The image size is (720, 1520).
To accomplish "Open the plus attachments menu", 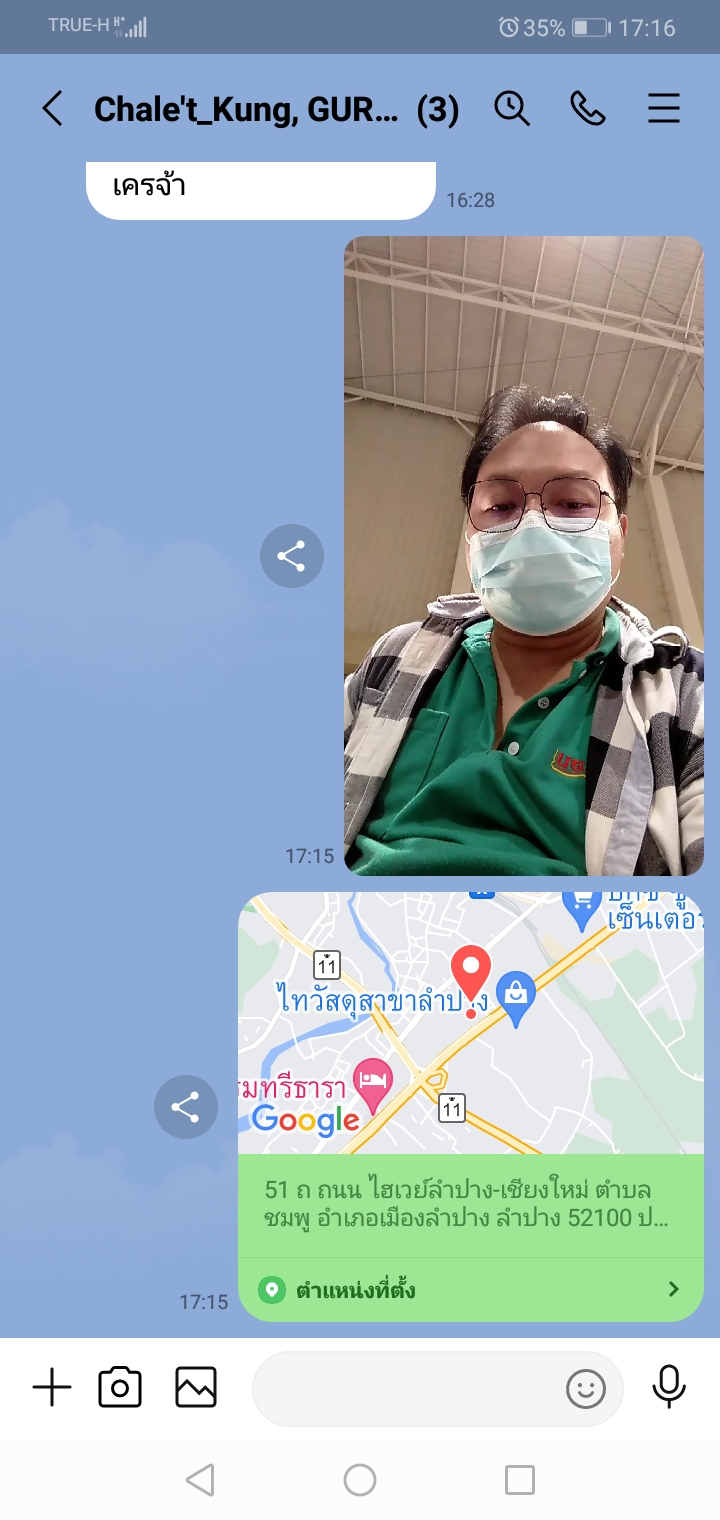I will pos(52,1388).
